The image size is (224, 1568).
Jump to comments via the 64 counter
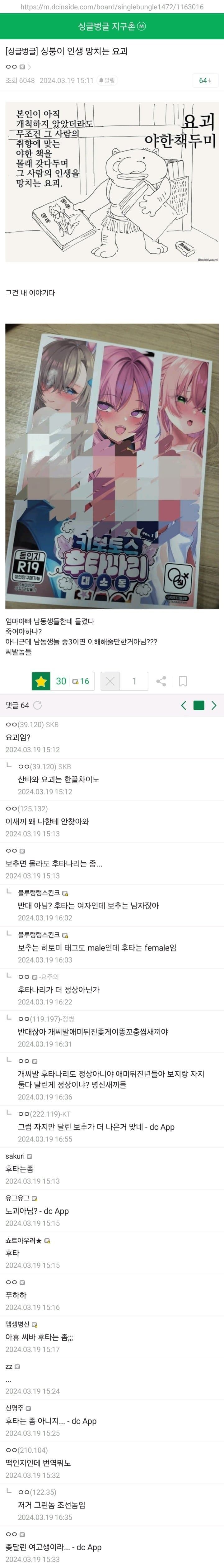tap(205, 80)
